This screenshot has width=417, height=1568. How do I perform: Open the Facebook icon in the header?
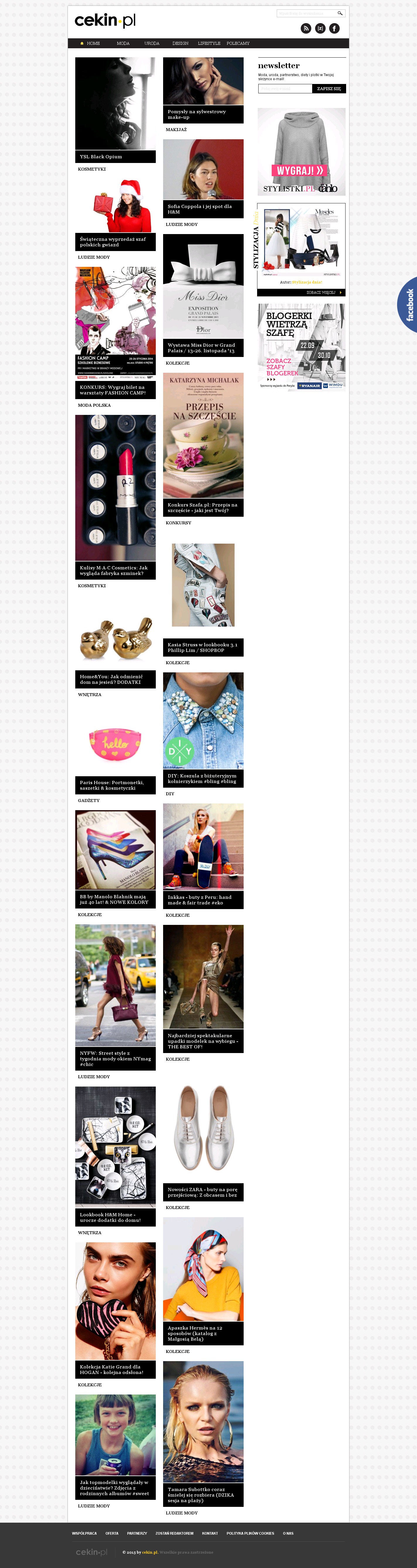334,28
